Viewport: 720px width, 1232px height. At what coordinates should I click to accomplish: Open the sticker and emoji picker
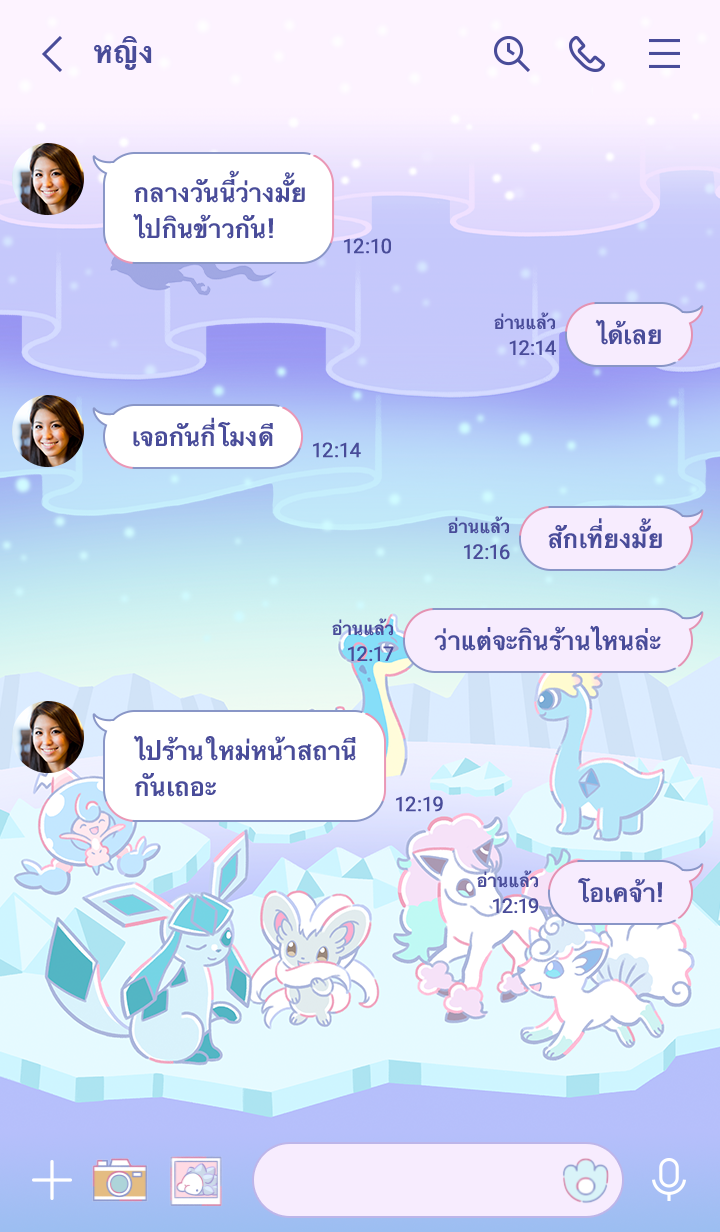point(585,1181)
